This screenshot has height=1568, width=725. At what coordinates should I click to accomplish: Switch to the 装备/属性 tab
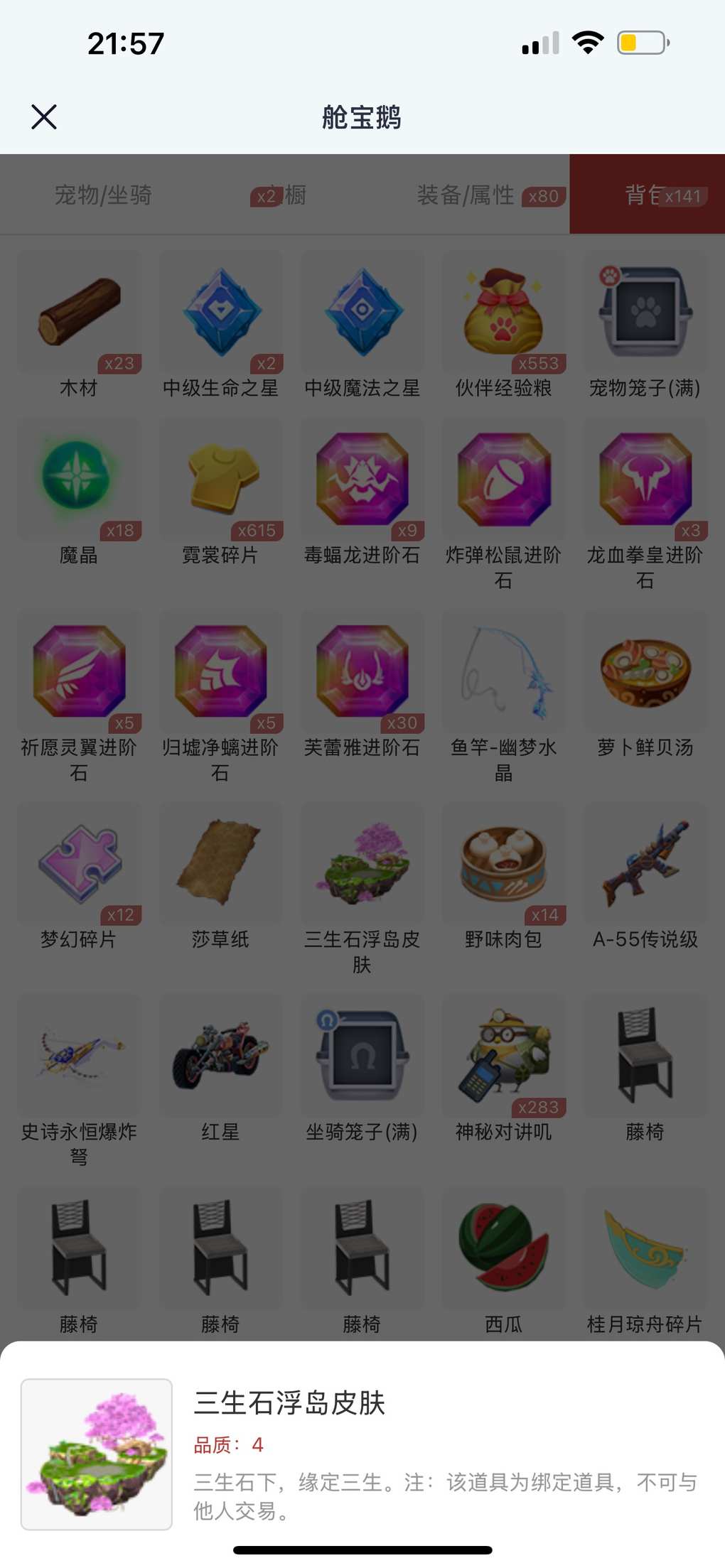[466, 195]
